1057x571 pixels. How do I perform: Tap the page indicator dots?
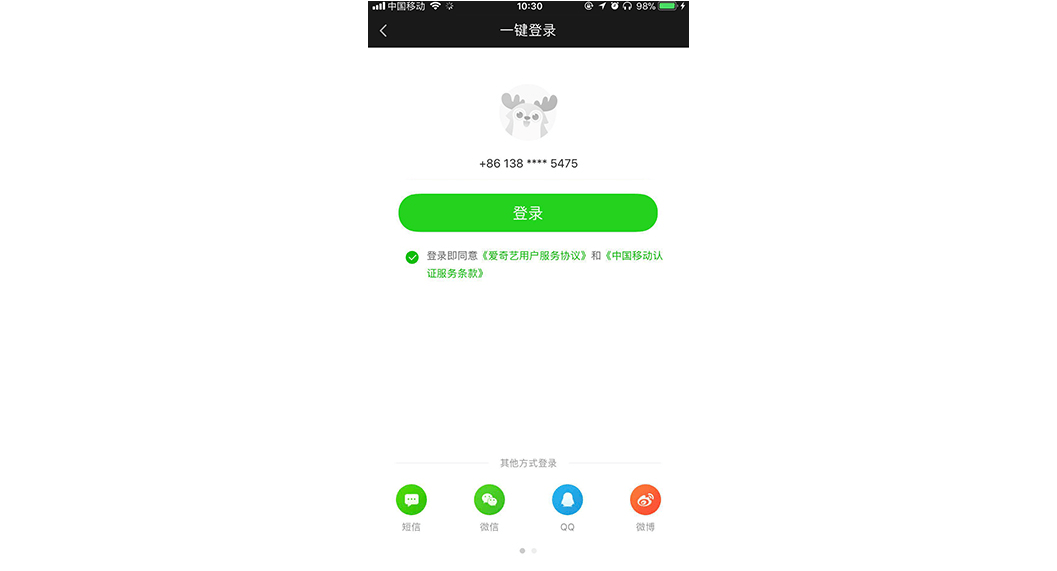(528, 550)
